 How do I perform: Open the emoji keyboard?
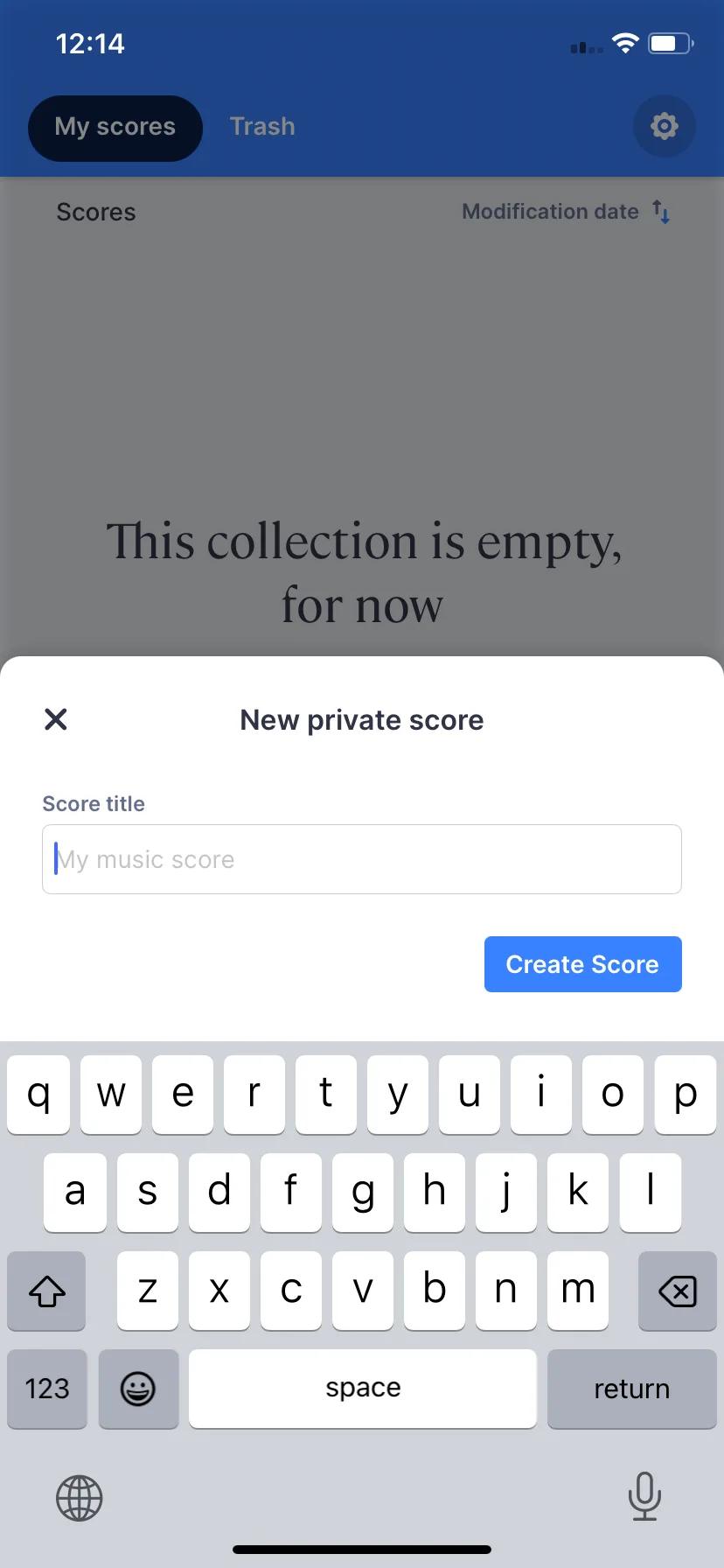[138, 1389]
